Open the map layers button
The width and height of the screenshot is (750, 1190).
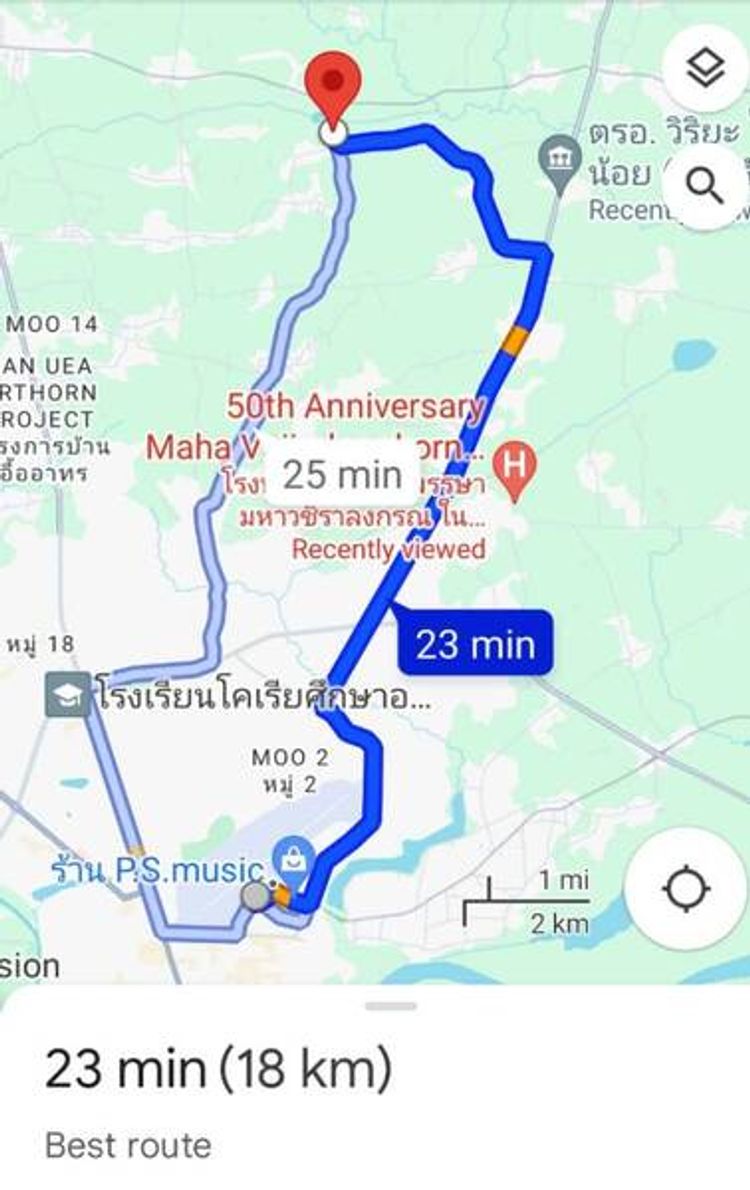tap(705, 68)
